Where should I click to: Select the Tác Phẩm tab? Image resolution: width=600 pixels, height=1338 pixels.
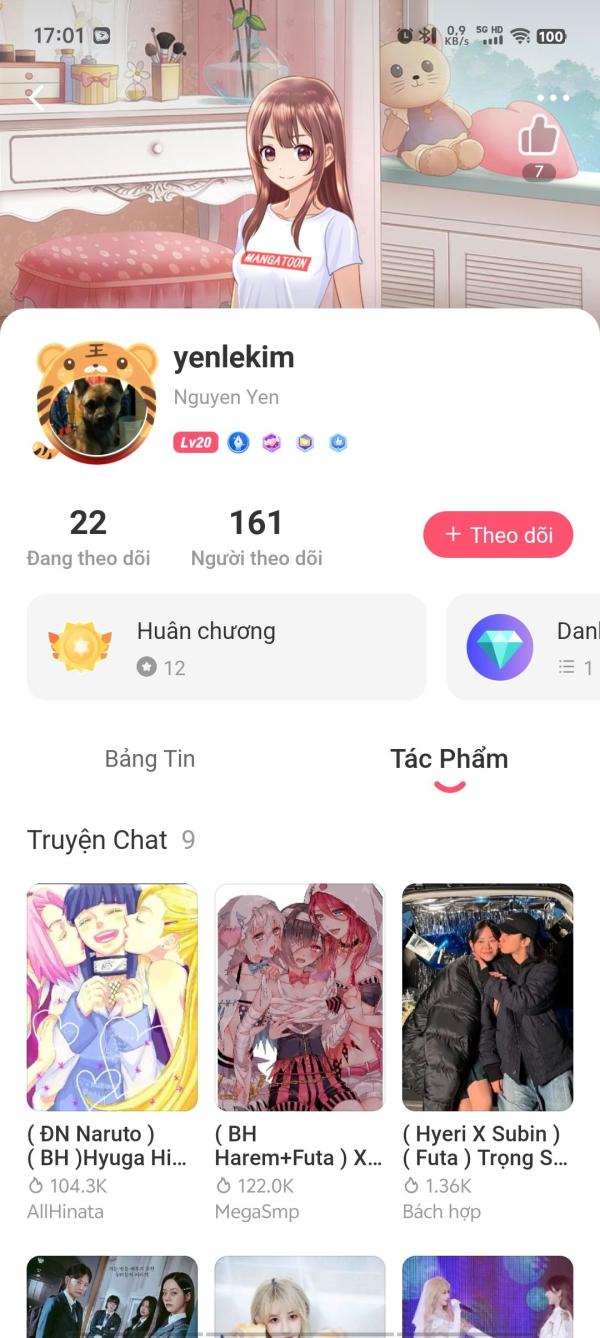tap(449, 759)
